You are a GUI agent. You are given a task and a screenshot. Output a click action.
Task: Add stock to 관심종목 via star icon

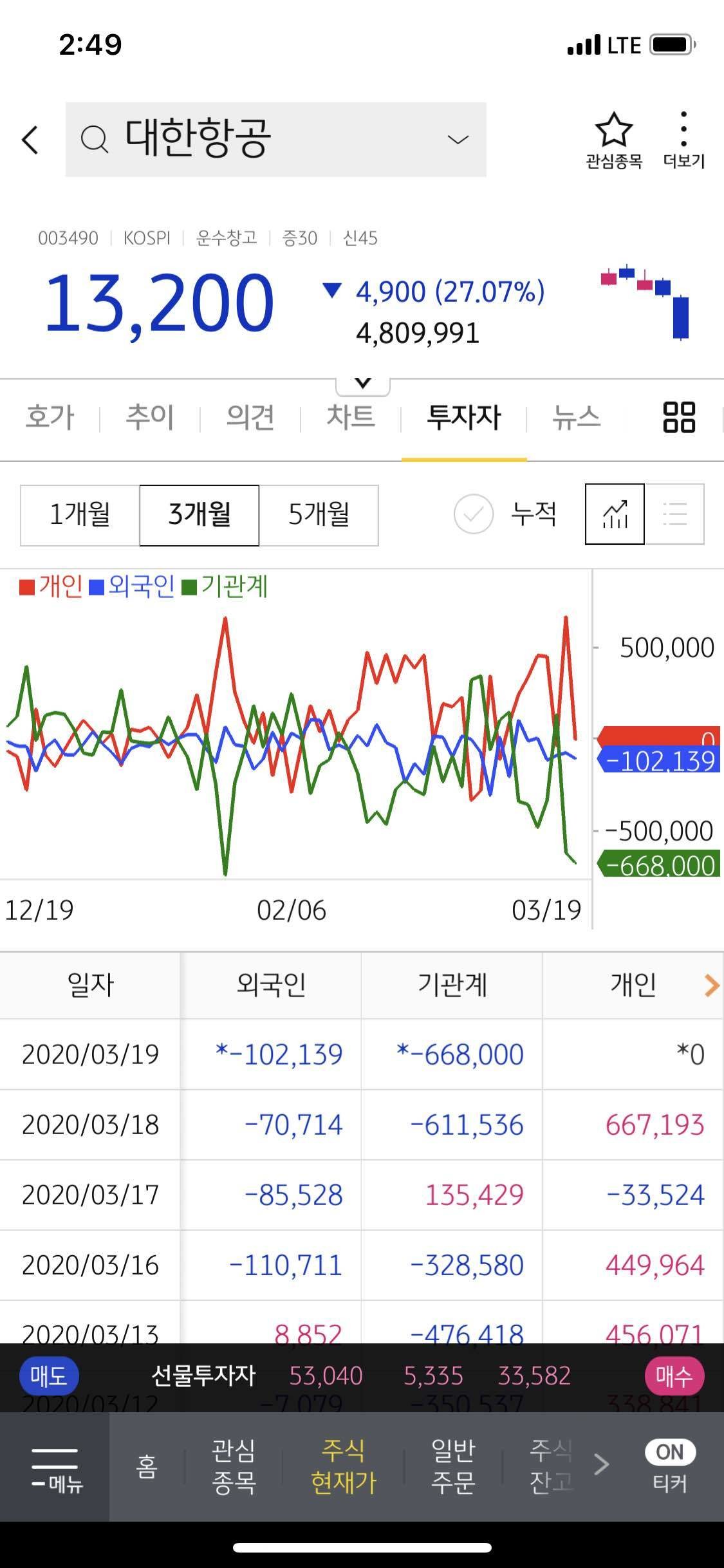[x=615, y=131]
